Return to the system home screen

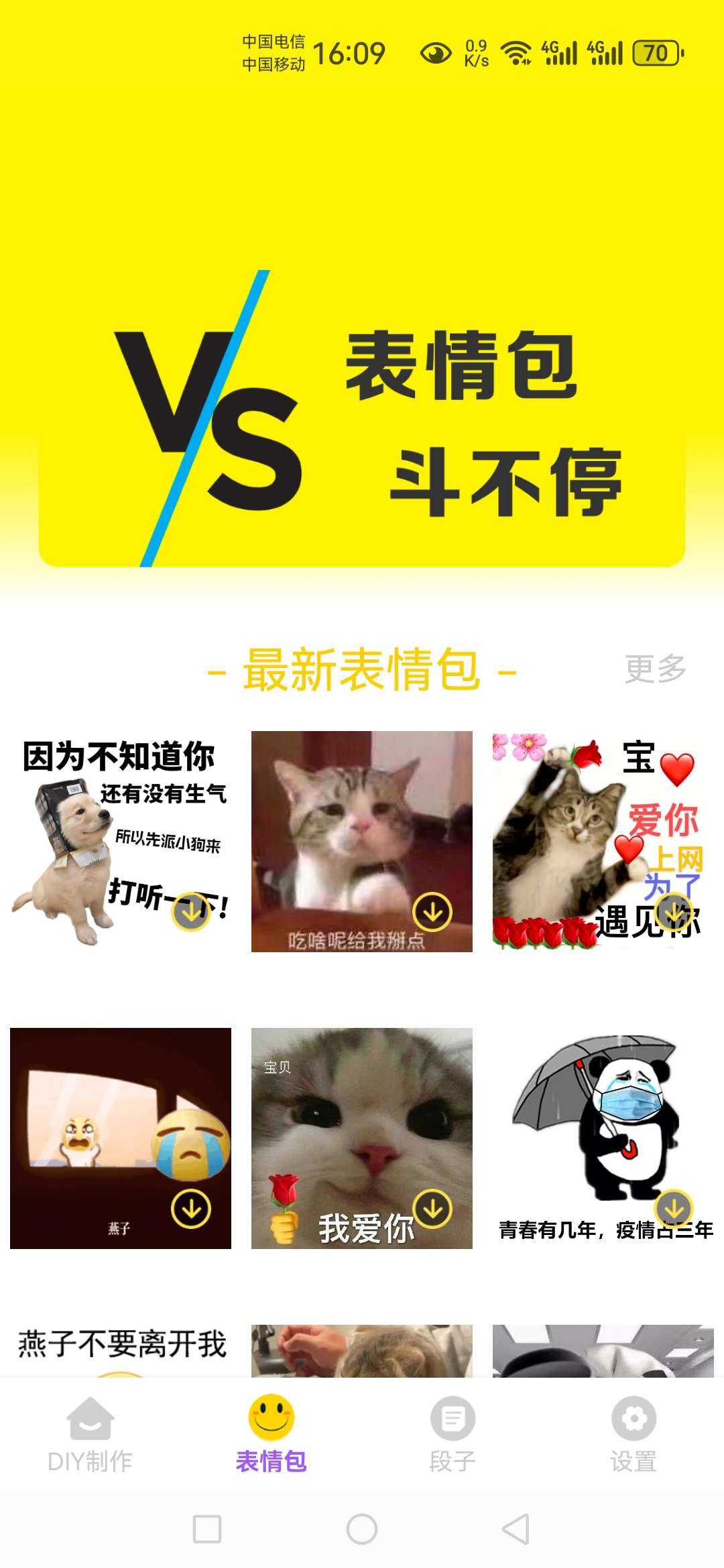tap(362, 1529)
